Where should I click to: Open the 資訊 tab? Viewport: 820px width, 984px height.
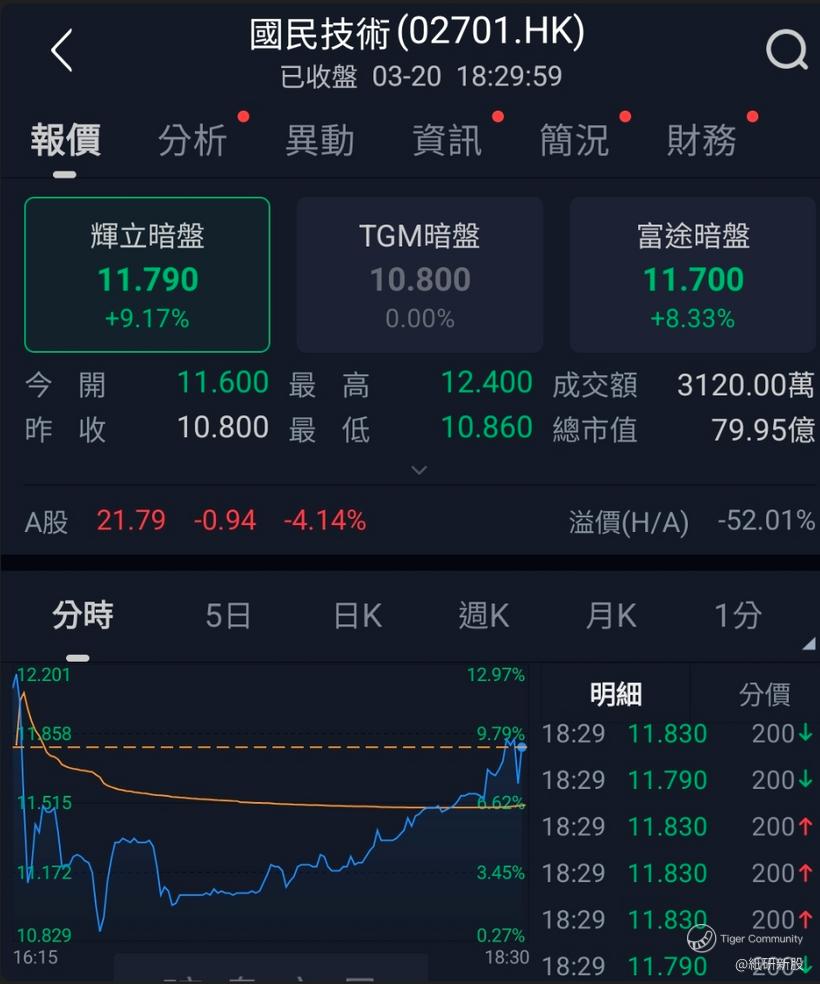pos(446,141)
